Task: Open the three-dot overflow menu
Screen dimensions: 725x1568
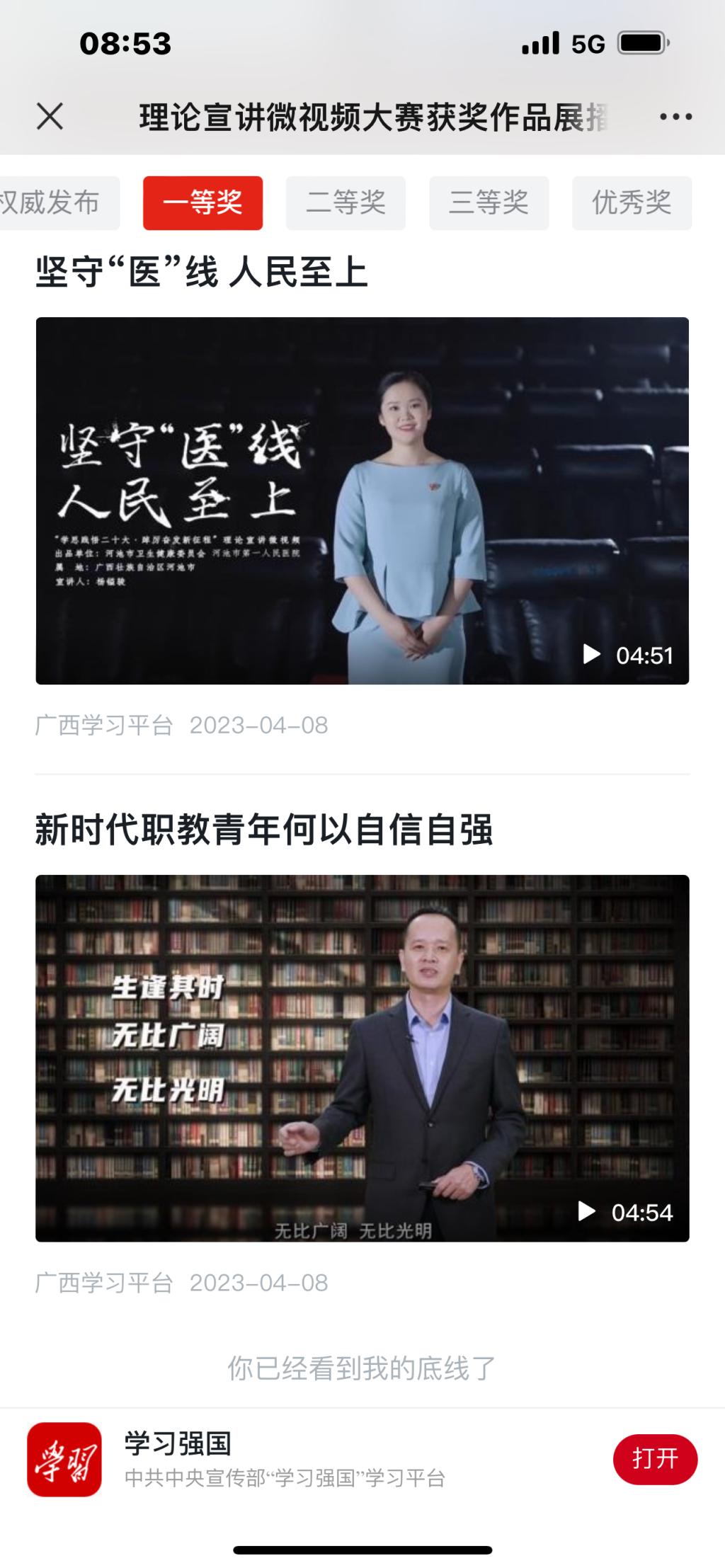Action: click(675, 117)
